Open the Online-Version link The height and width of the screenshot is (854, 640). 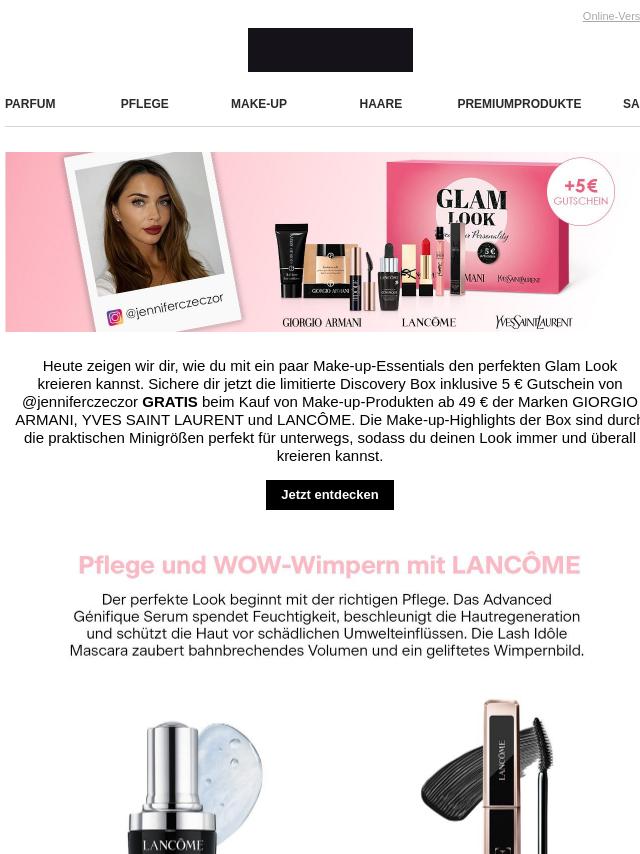(x=611, y=16)
